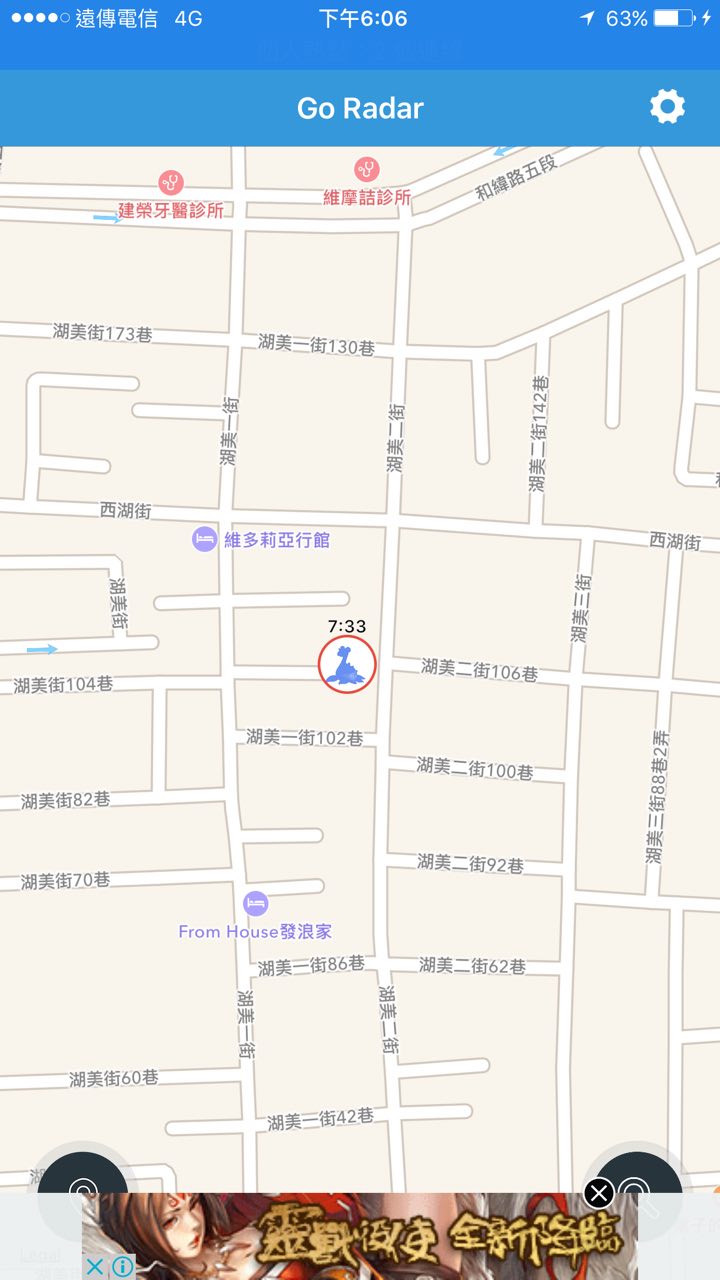Tap the location target round button
The width and height of the screenshot is (720, 1280).
(x=82, y=1190)
